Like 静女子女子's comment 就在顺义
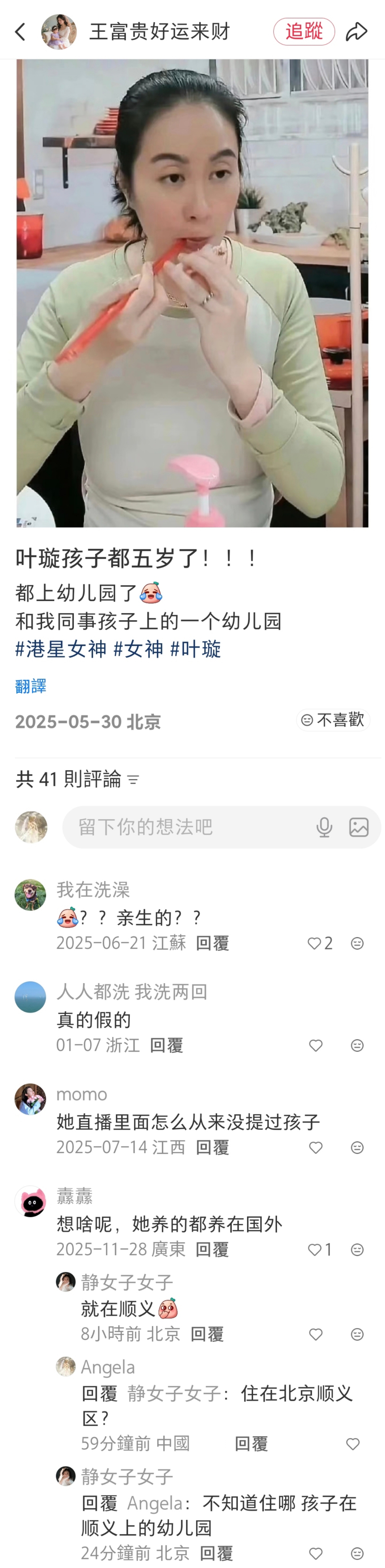This screenshot has height=1568, width=385. point(316,1334)
